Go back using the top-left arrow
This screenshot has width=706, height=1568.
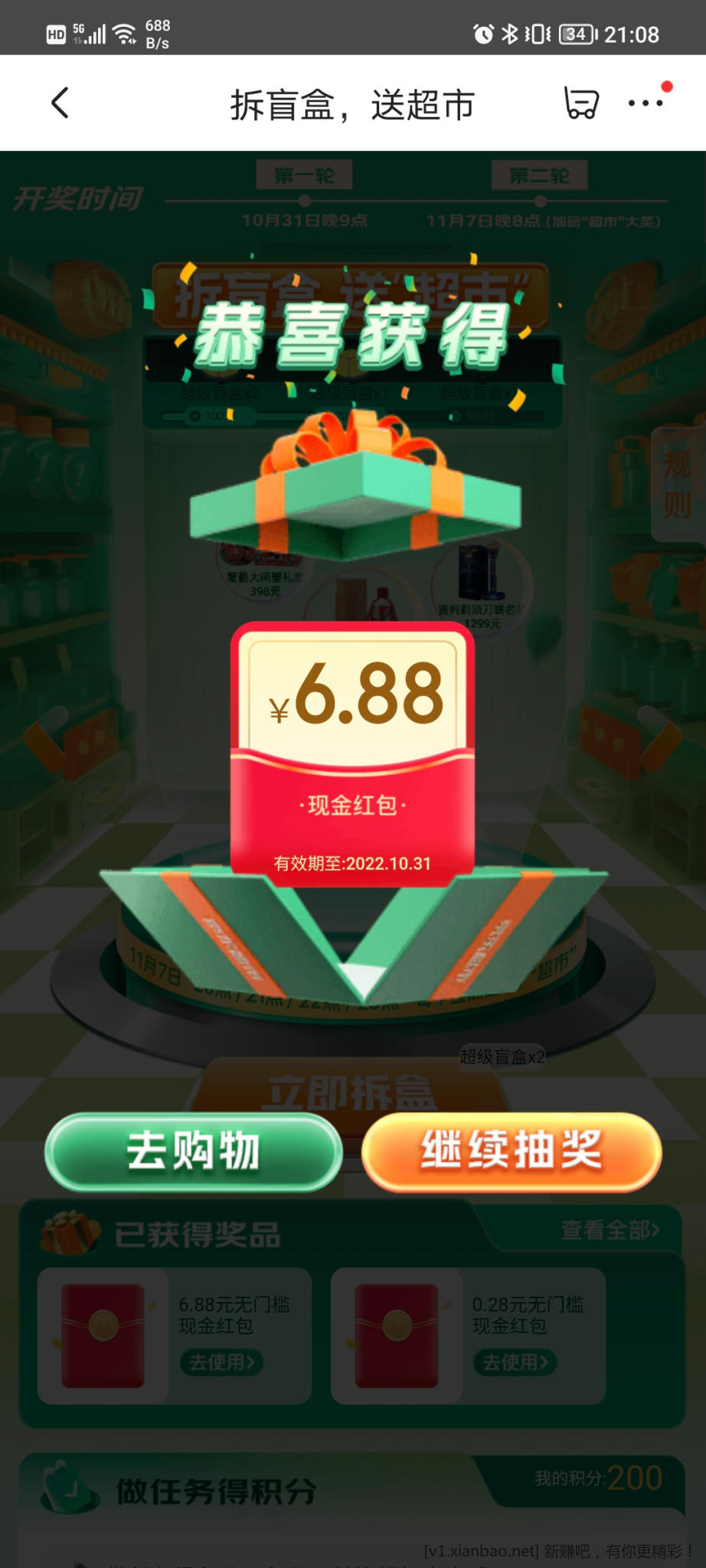(60, 103)
